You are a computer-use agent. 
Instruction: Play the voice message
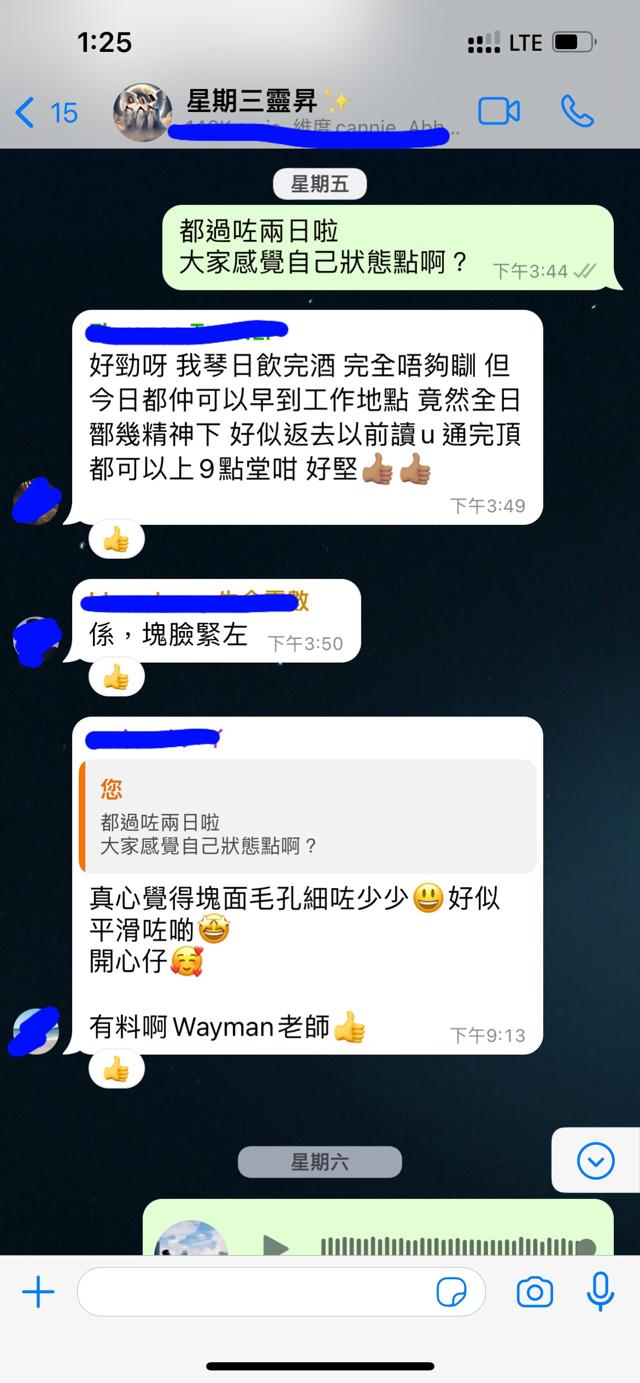(x=275, y=1245)
